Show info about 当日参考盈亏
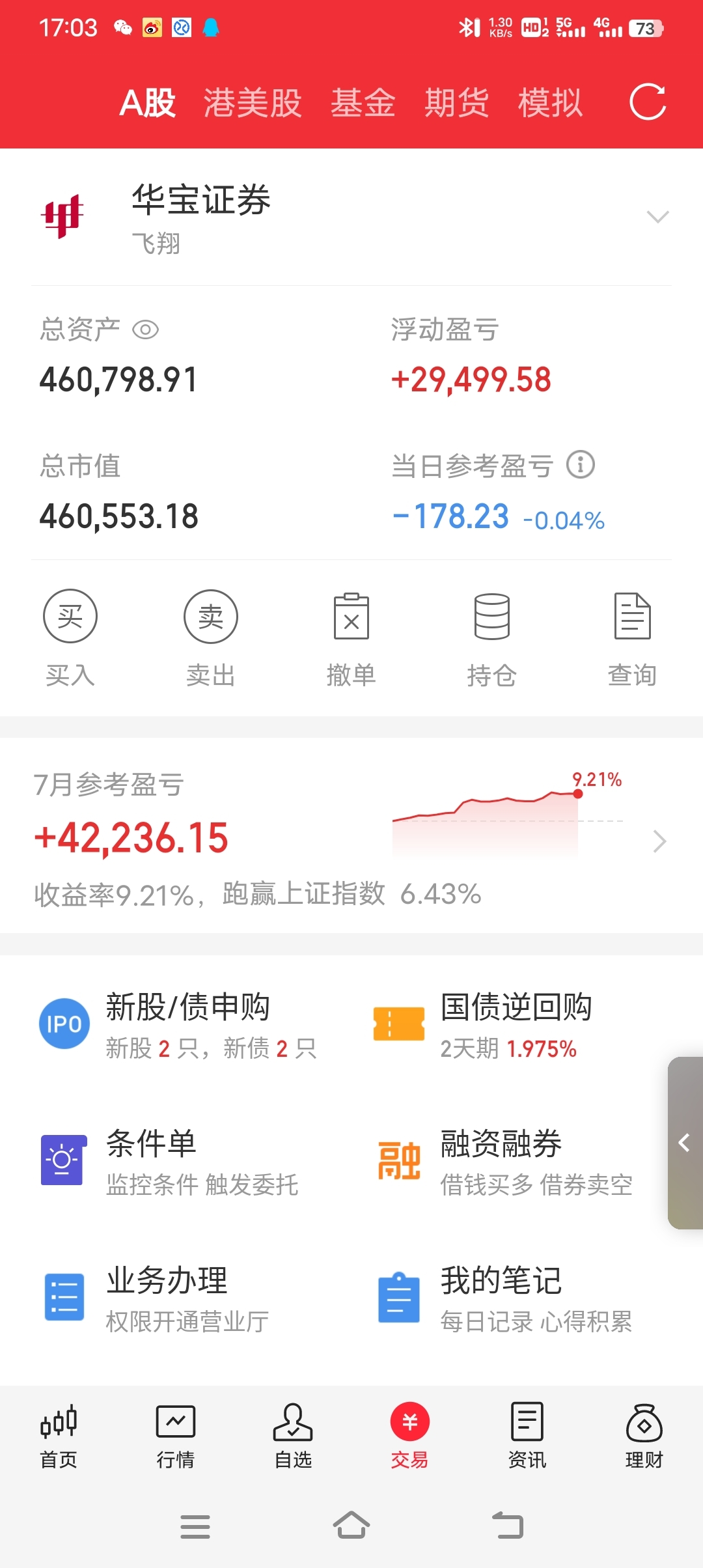Screen dimensions: 703x1568 pyautogui.click(x=580, y=465)
